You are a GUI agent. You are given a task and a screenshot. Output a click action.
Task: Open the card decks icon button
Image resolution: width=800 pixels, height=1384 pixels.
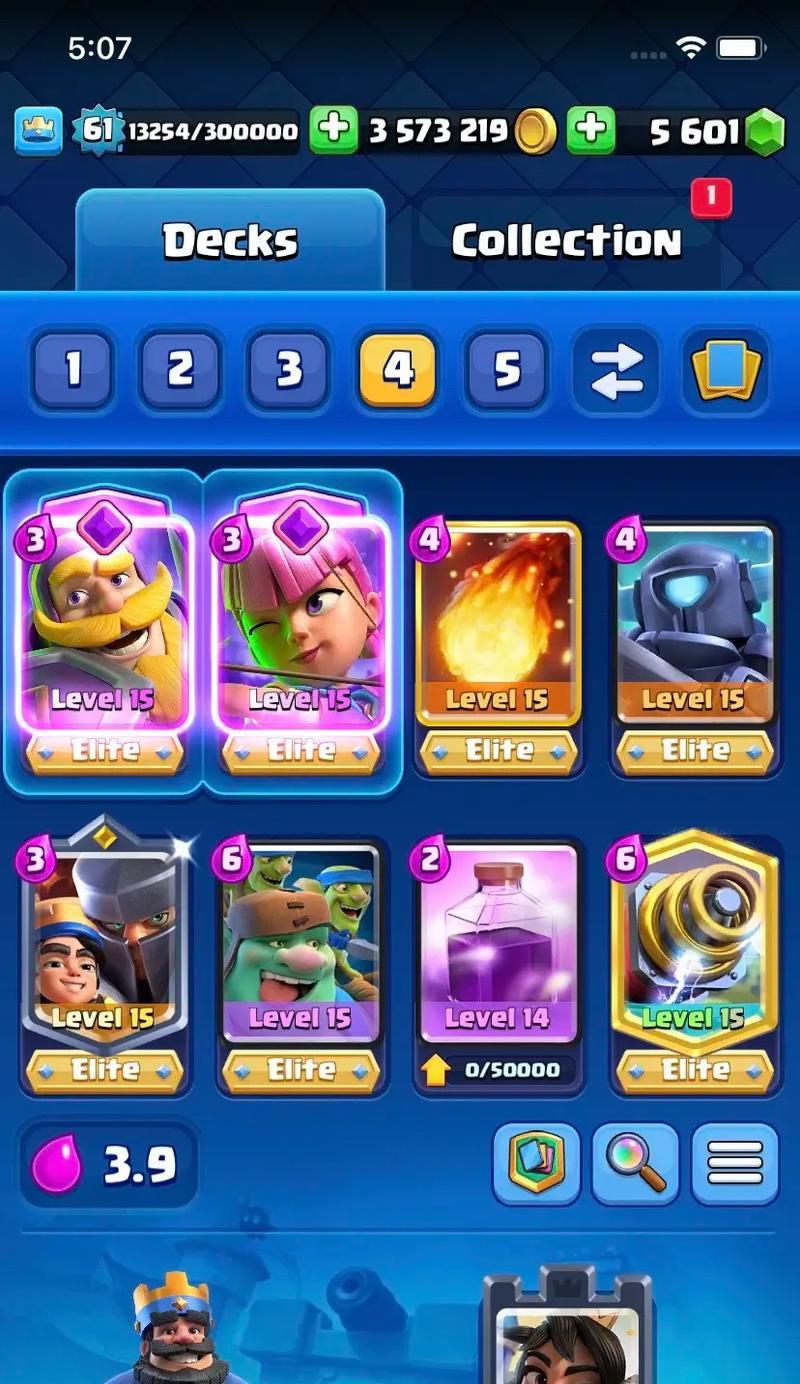point(725,370)
